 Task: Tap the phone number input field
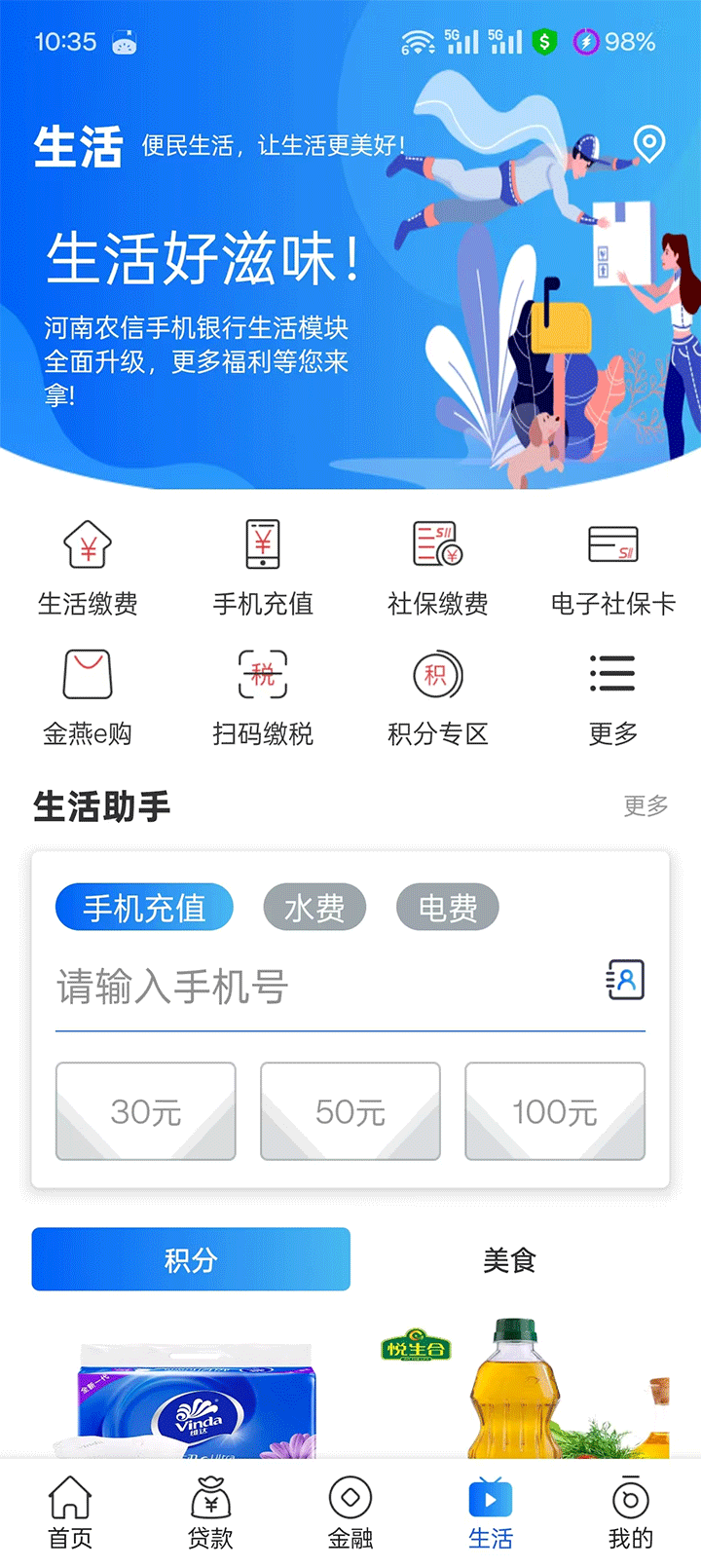(x=292, y=987)
